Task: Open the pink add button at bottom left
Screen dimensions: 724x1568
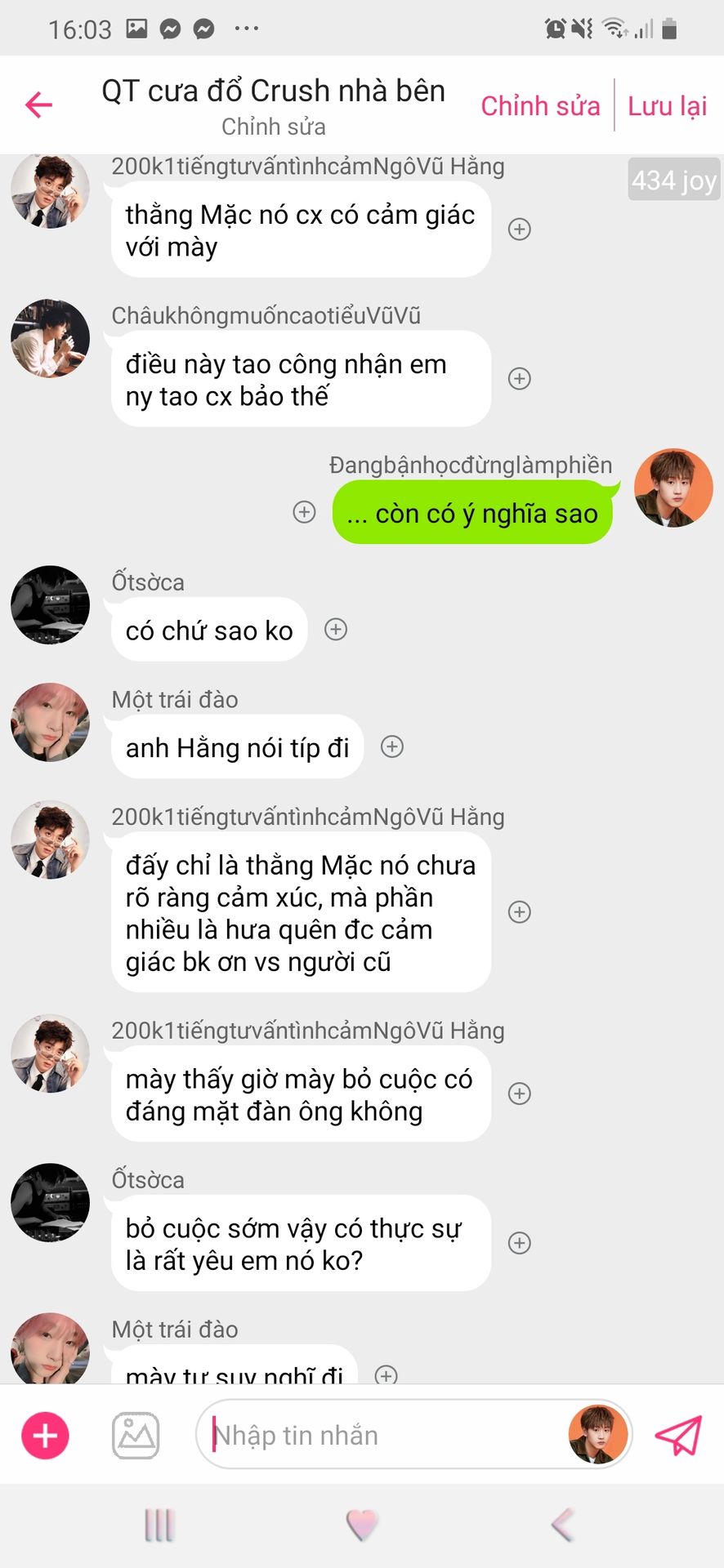Action: (x=45, y=1435)
